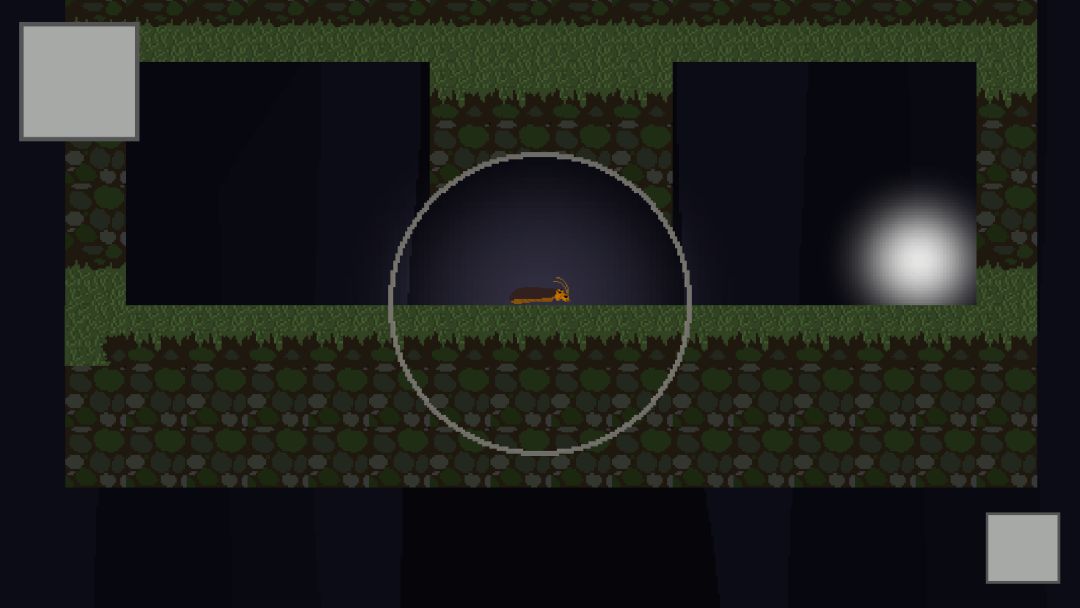Tap the large gray square button
The image size is (1080, 608).
coord(79,82)
